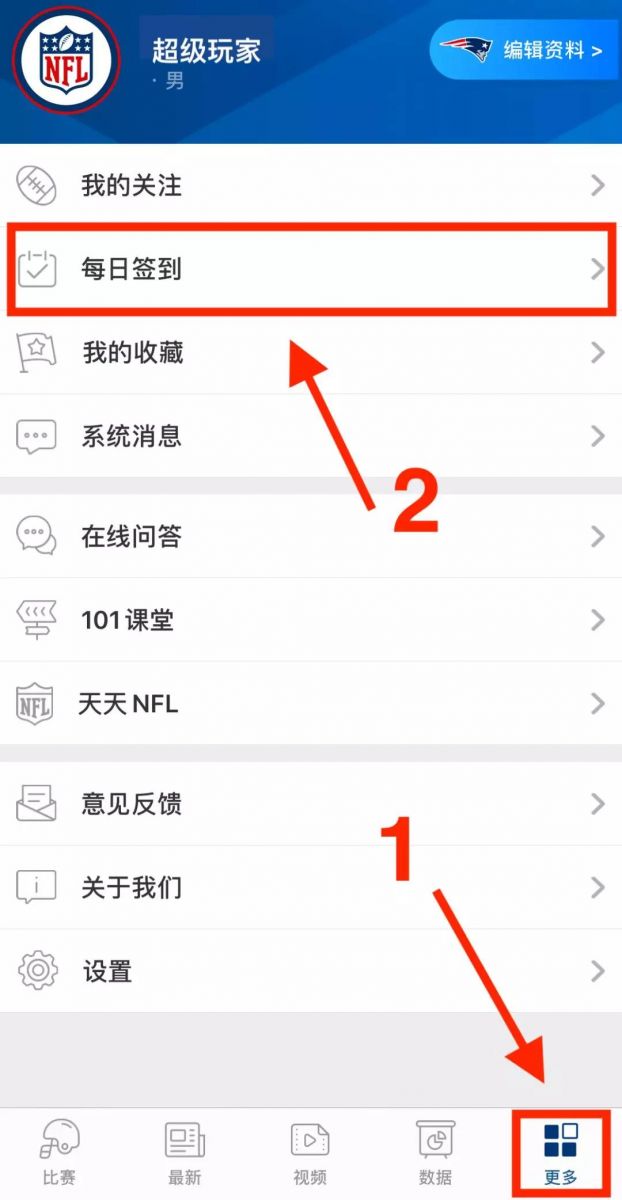Open 意见反馈
The height and width of the screenshot is (1200, 622).
[311, 803]
